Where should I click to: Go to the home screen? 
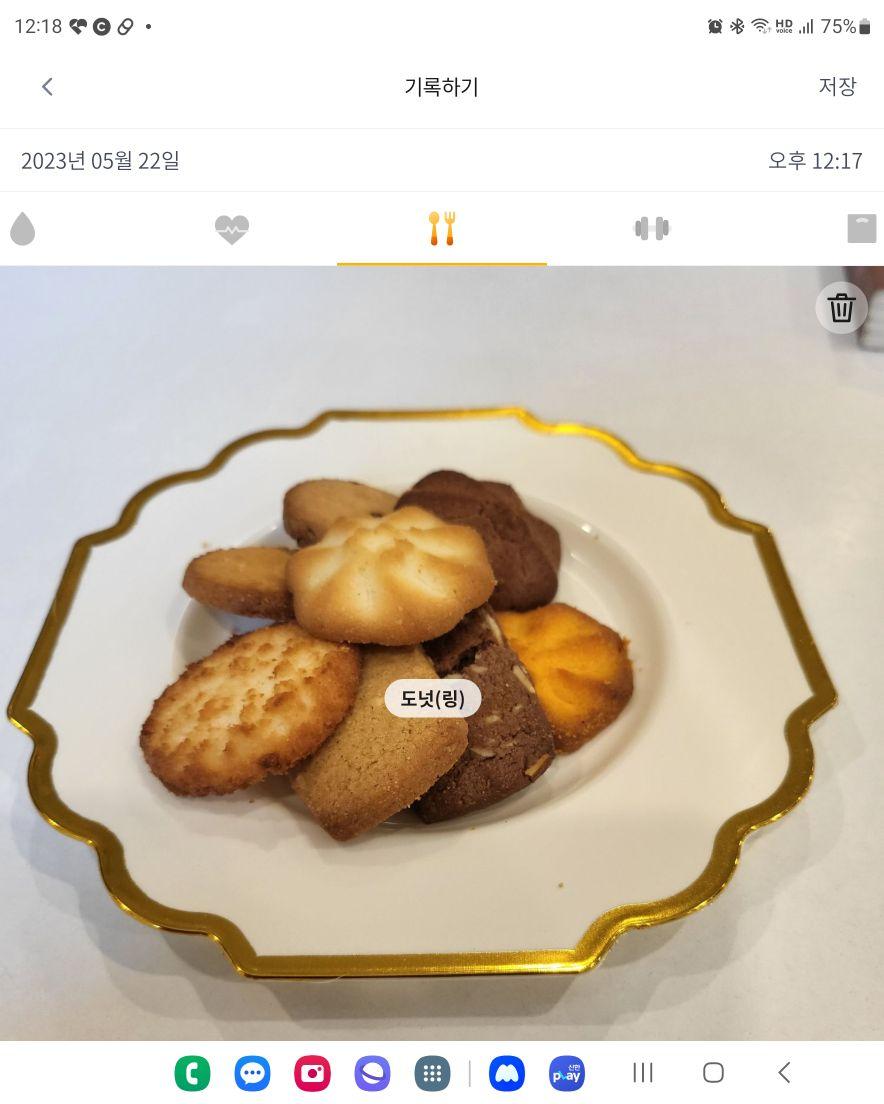click(x=713, y=1073)
